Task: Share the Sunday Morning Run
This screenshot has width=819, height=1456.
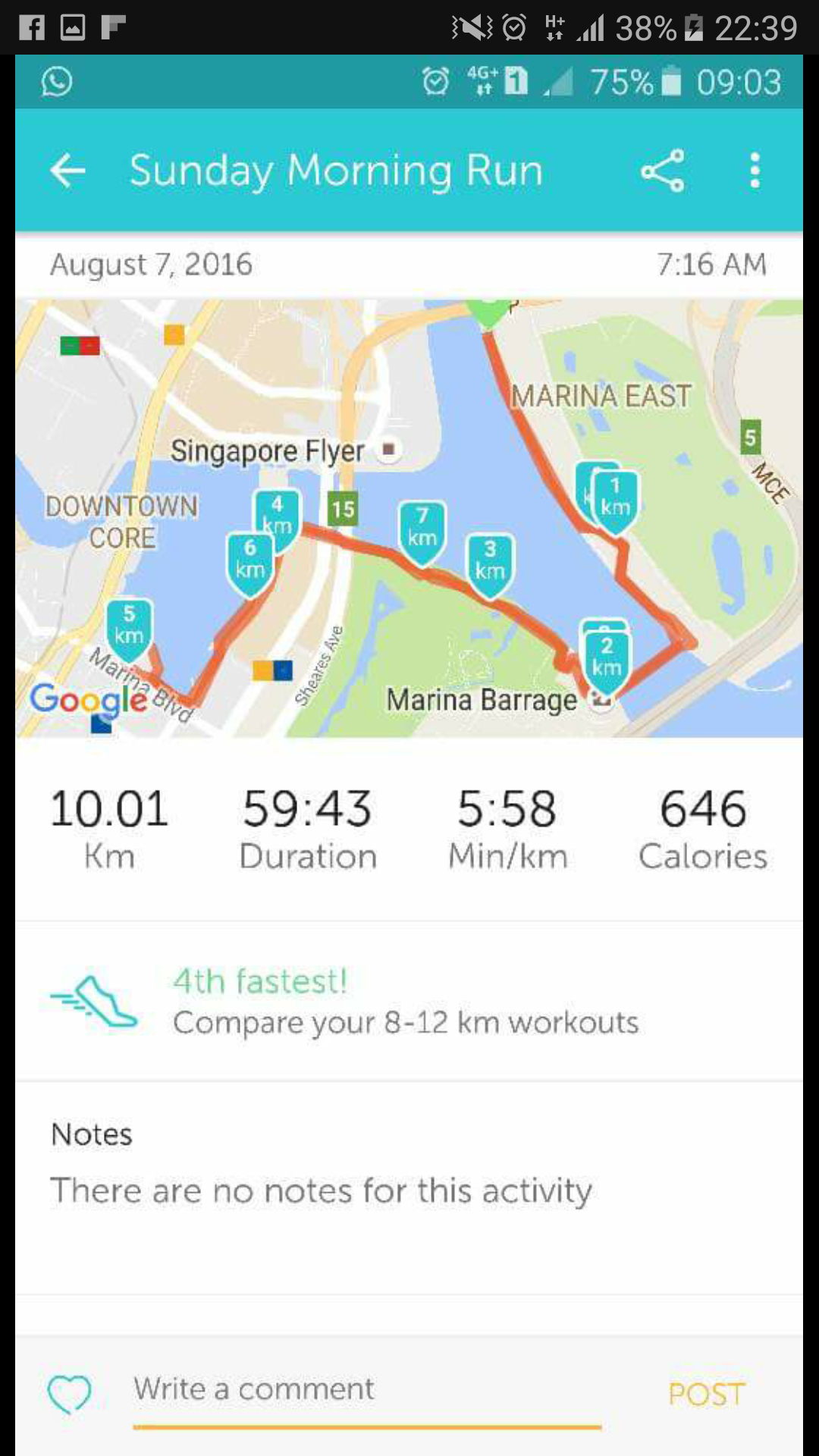Action: (x=663, y=171)
